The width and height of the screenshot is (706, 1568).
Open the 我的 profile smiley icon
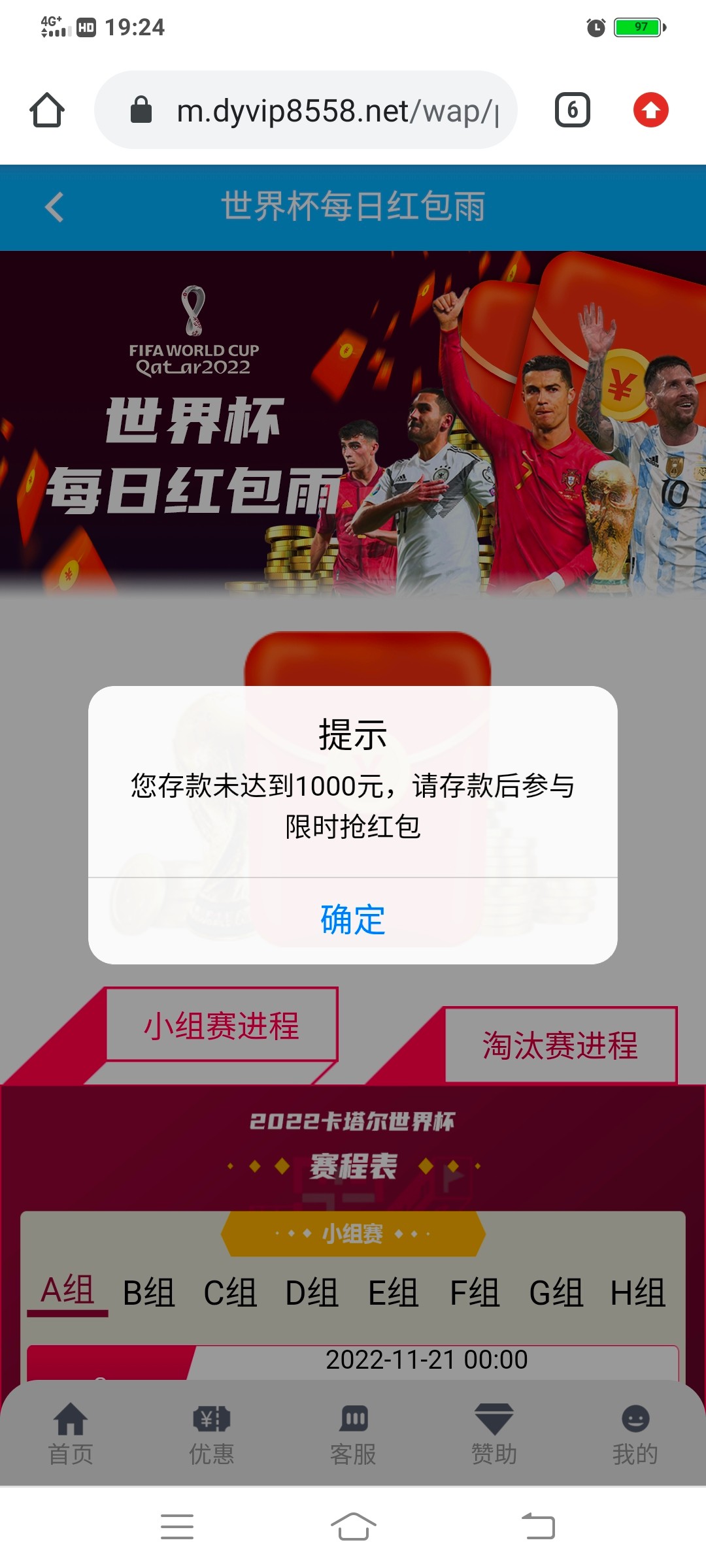pos(635,1419)
